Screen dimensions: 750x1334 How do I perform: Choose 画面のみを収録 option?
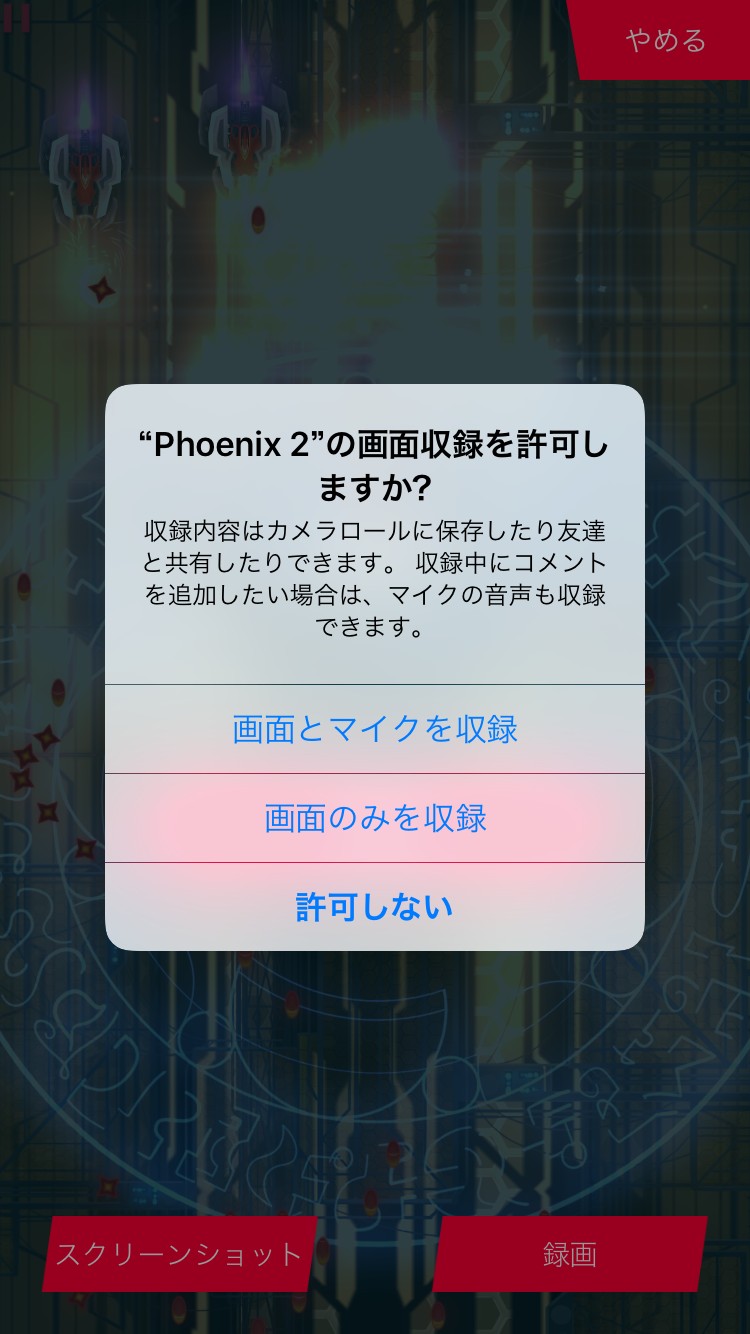pos(375,818)
